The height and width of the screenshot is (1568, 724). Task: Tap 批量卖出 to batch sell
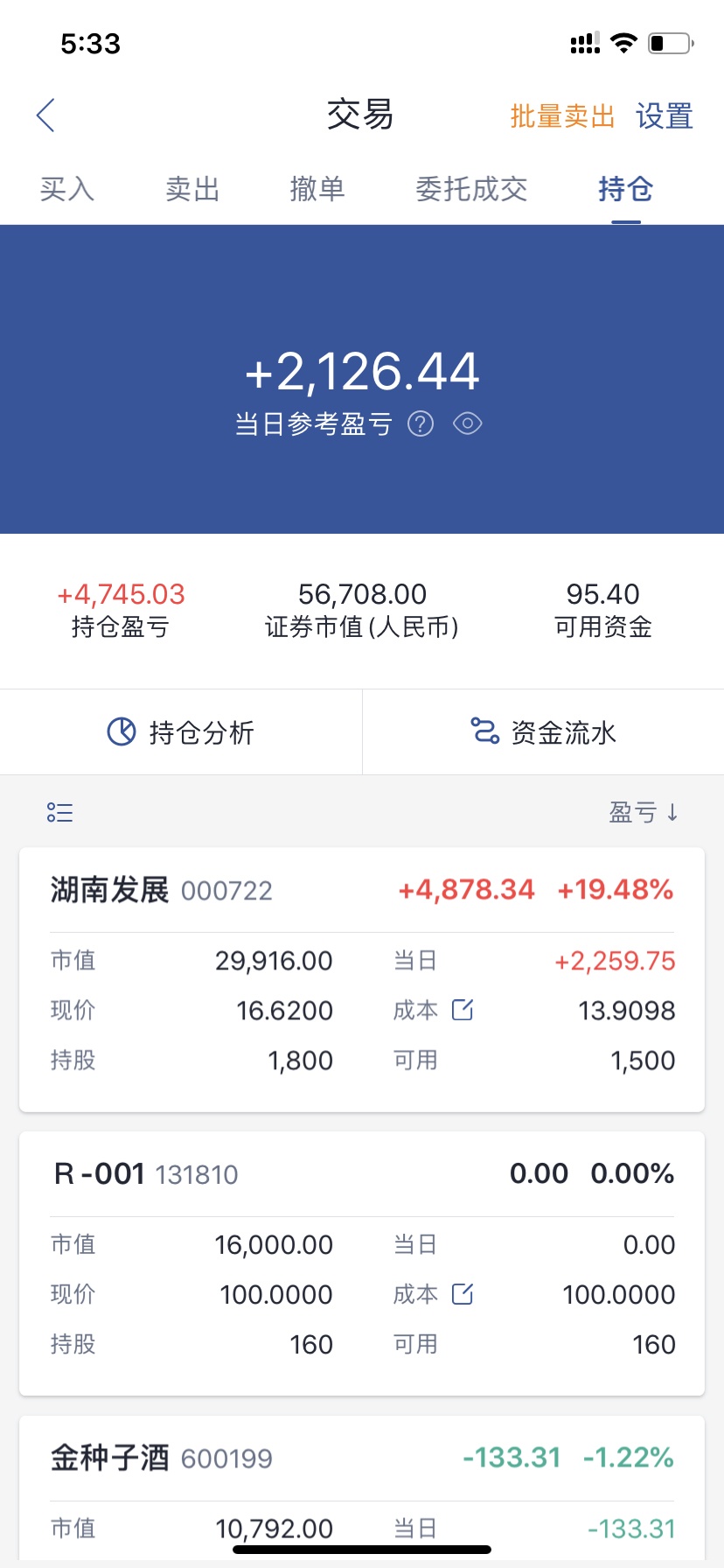tap(562, 115)
